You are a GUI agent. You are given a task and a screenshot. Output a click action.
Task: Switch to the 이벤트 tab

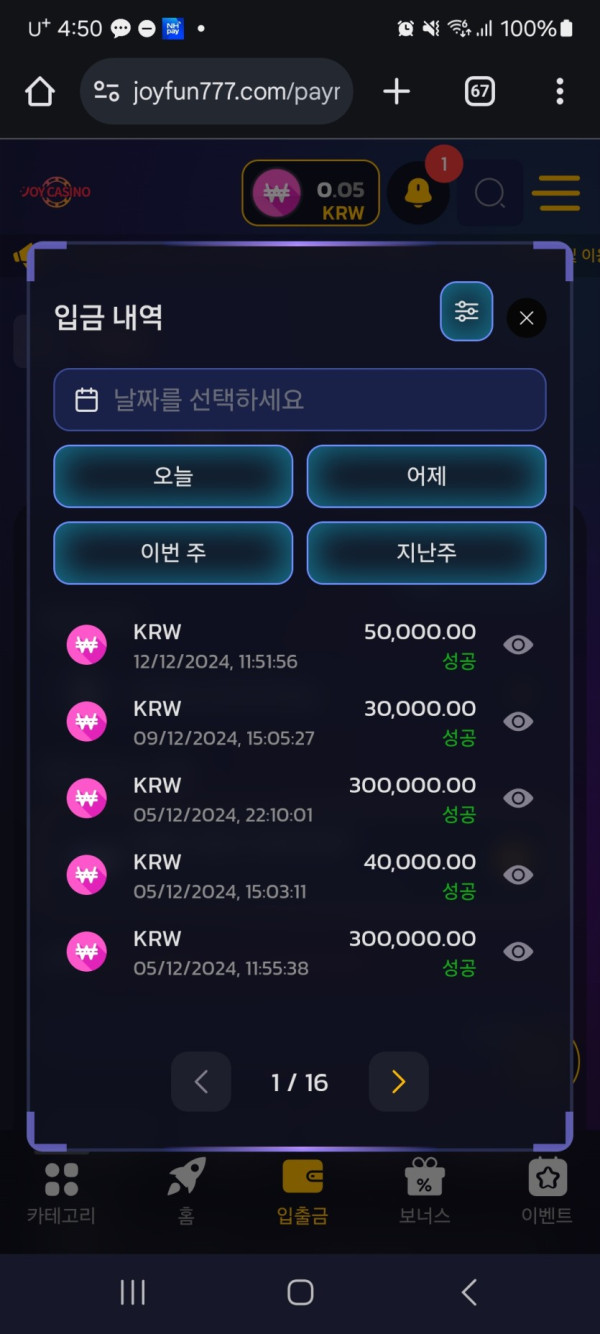(547, 1193)
